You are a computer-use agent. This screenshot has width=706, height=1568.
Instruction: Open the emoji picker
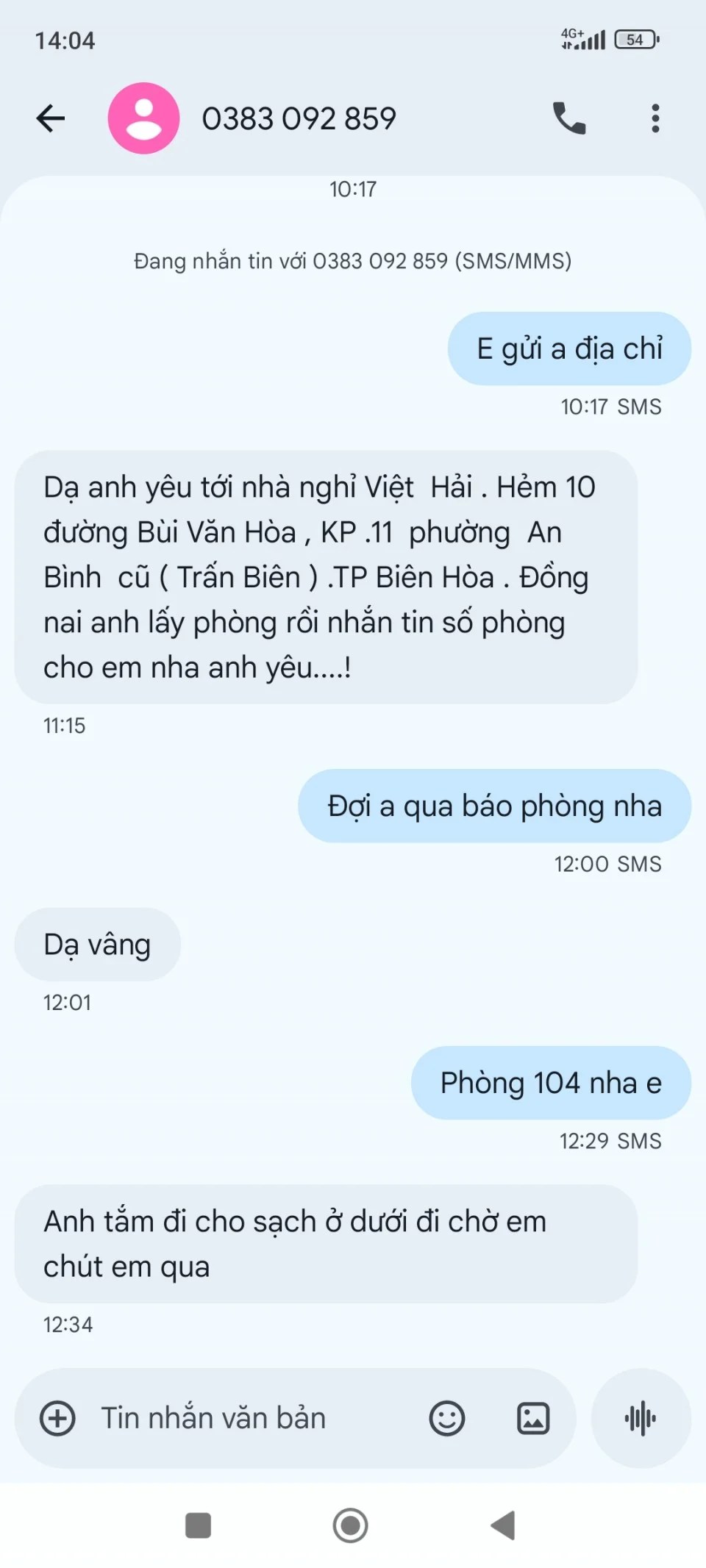pyautogui.click(x=447, y=1418)
